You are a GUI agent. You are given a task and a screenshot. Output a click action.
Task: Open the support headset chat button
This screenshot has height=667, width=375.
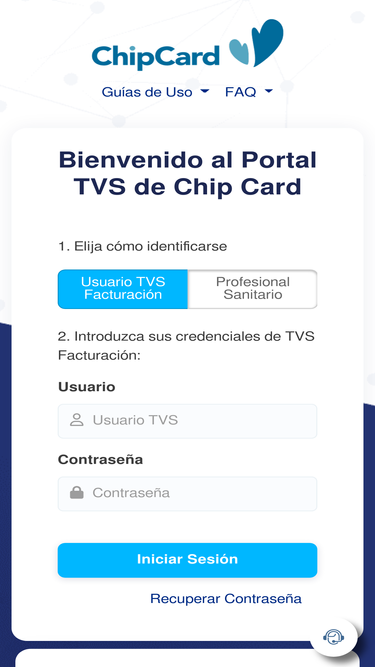[334, 637]
